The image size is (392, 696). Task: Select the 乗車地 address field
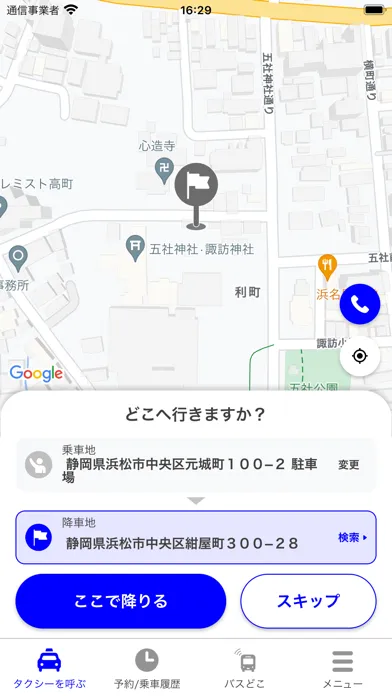point(196,465)
